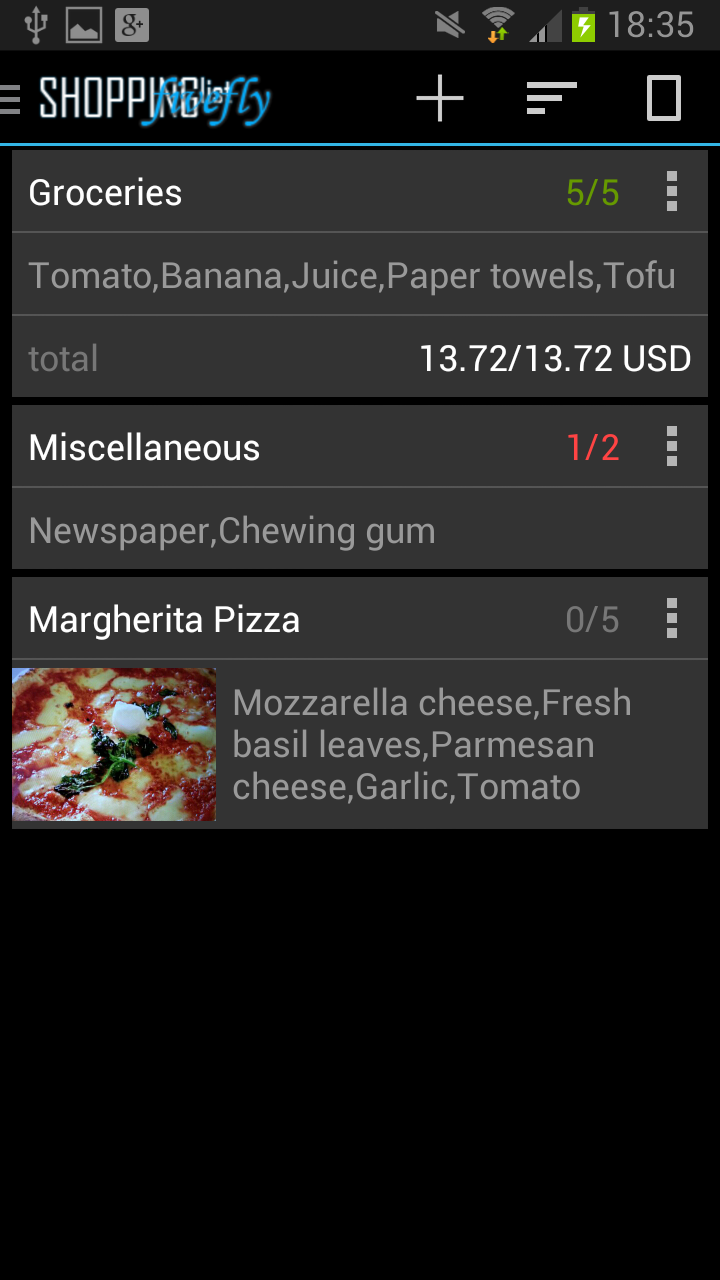Viewport: 720px width, 1280px height.
Task: Tap the pizza photo thumbnail
Action: click(x=113, y=744)
